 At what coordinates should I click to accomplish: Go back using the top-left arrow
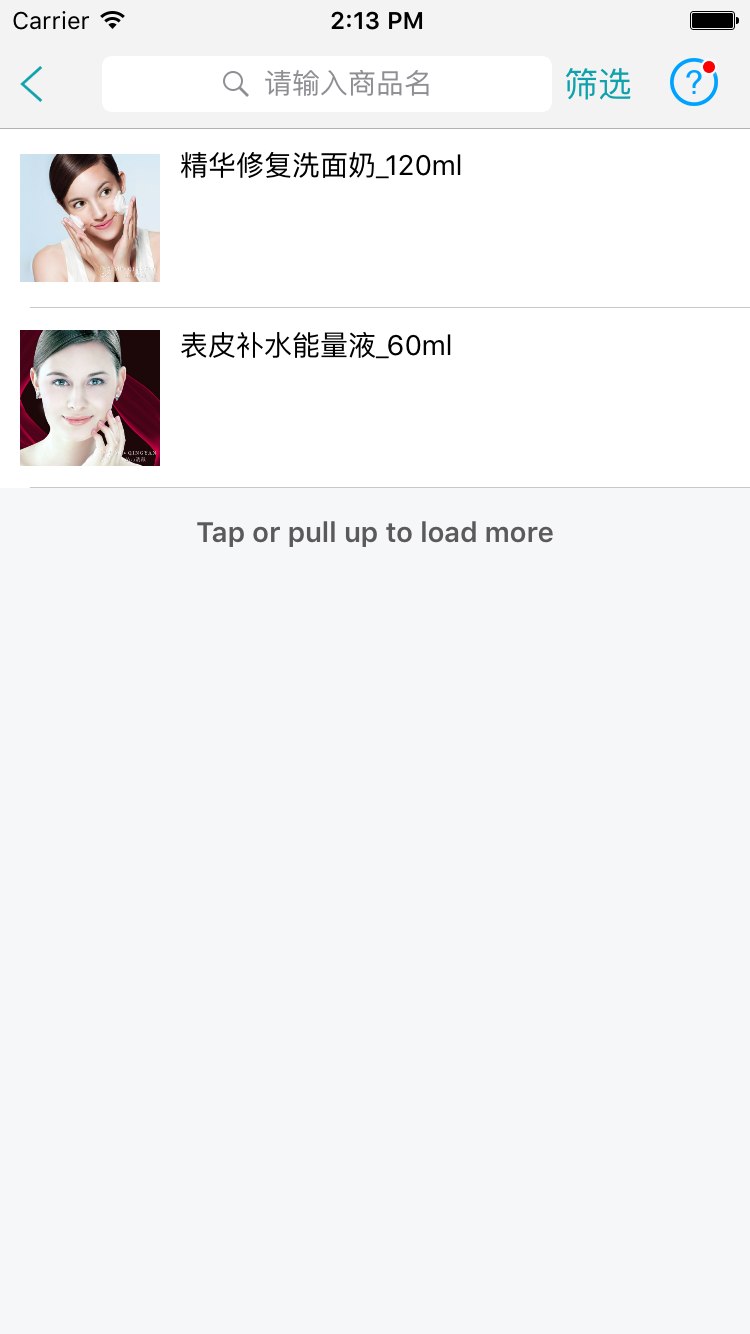coord(32,84)
